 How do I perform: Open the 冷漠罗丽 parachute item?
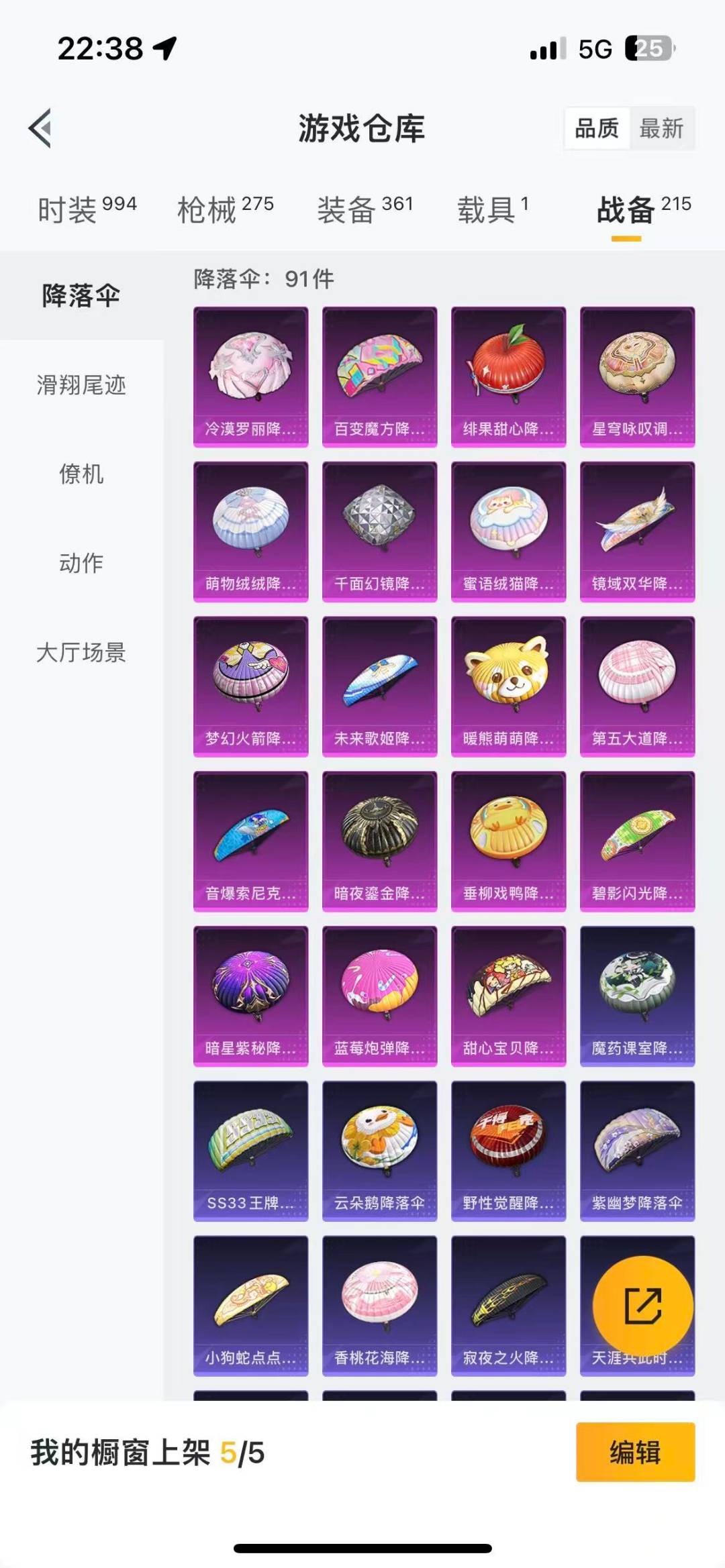tap(250, 376)
